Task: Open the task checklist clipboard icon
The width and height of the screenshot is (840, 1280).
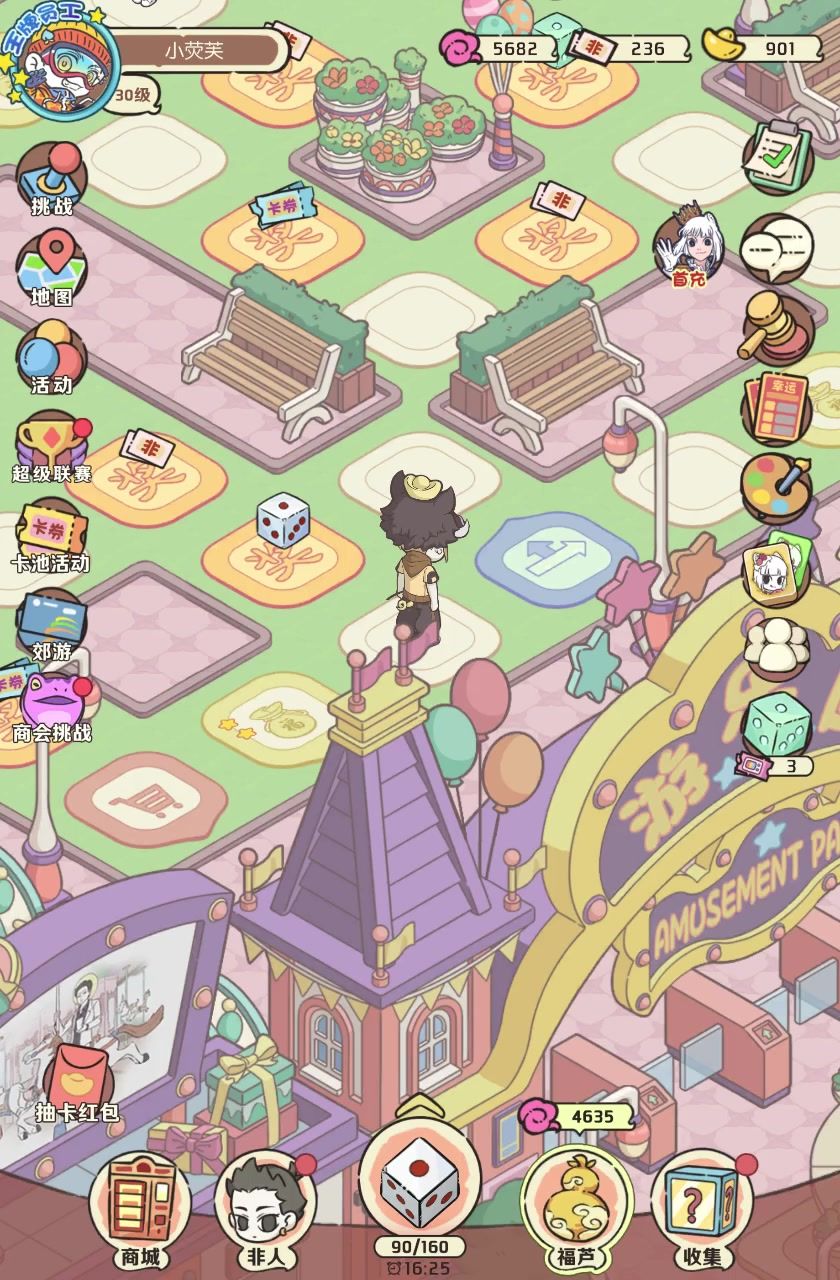Action: click(777, 159)
